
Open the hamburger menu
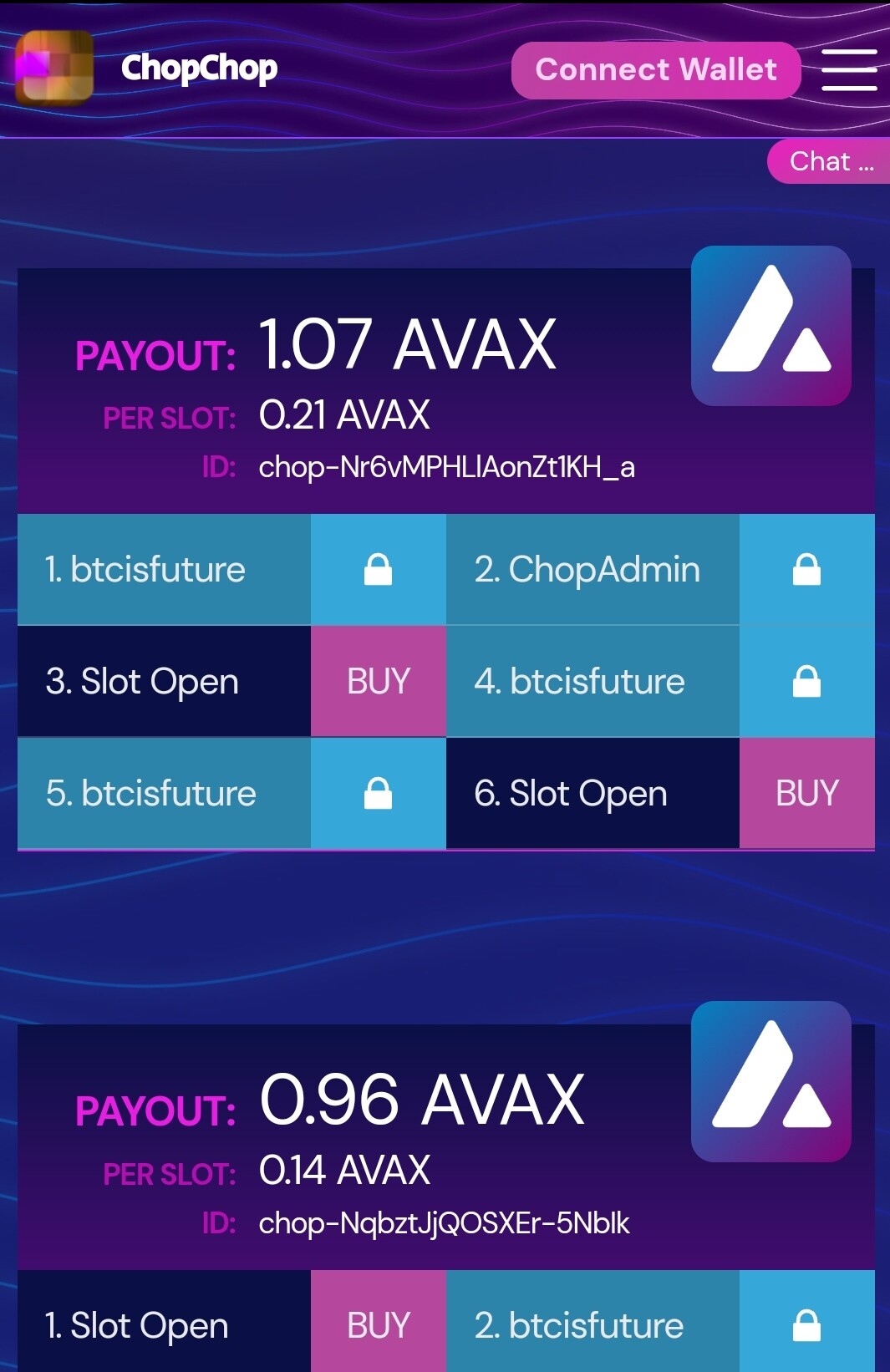pos(849,69)
